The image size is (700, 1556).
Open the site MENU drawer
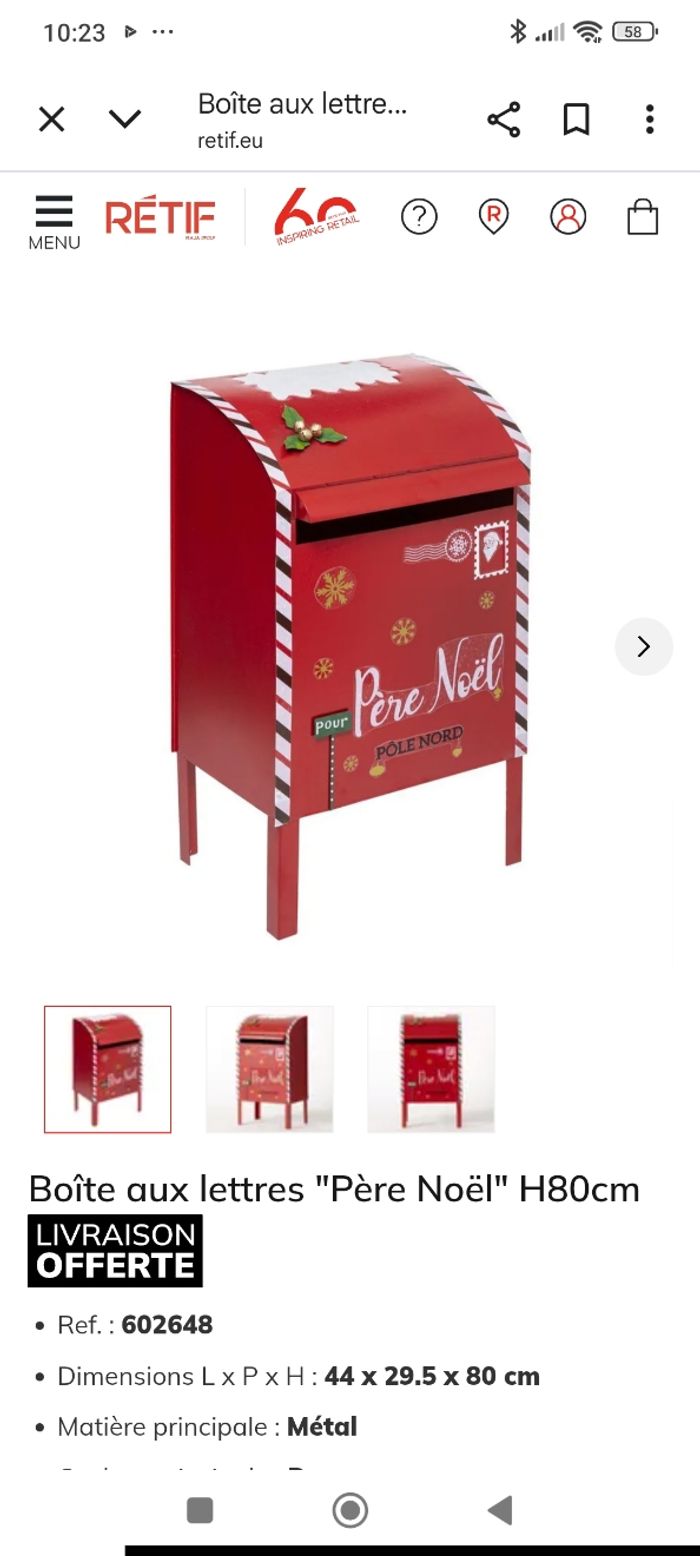[54, 222]
